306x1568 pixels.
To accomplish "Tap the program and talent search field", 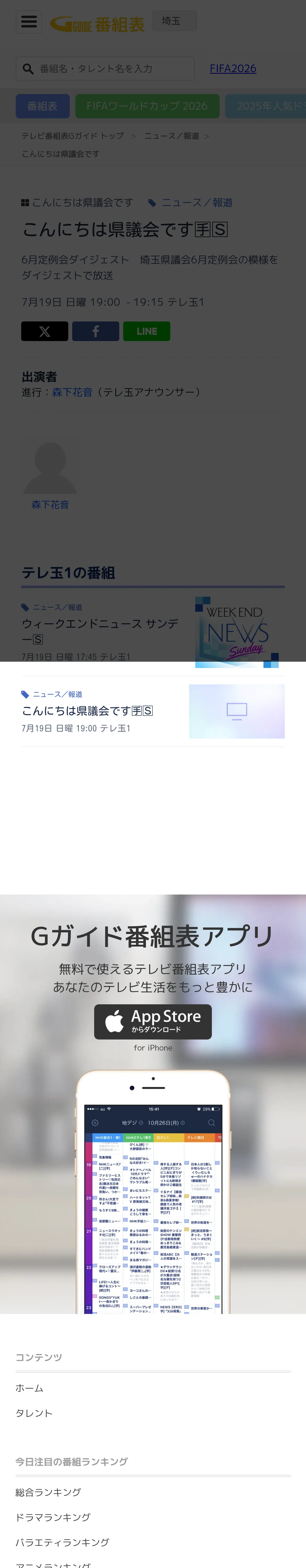I will coord(105,69).
